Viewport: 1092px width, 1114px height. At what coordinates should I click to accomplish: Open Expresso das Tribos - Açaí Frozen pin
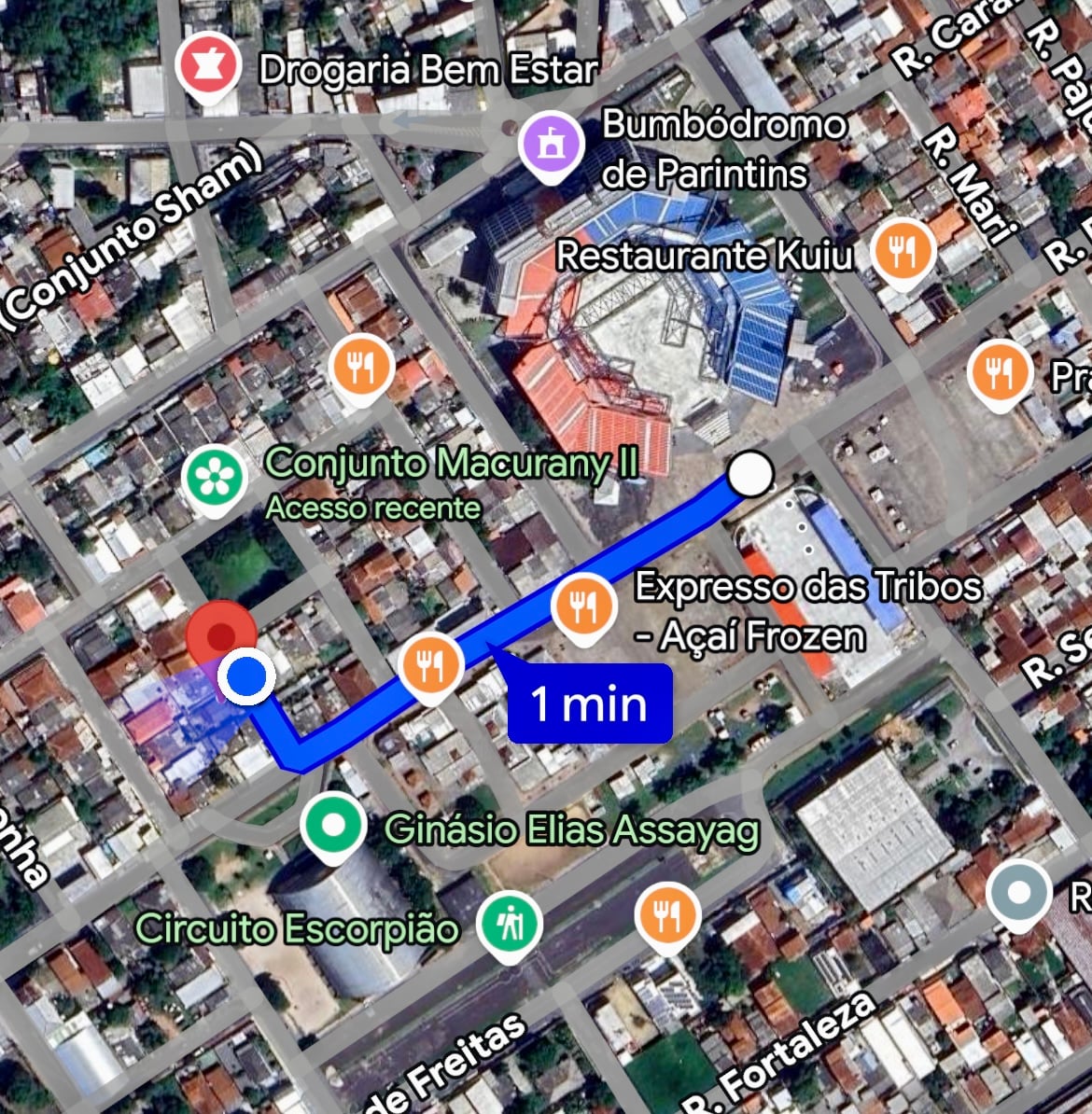pyautogui.click(x=583, y=606)
